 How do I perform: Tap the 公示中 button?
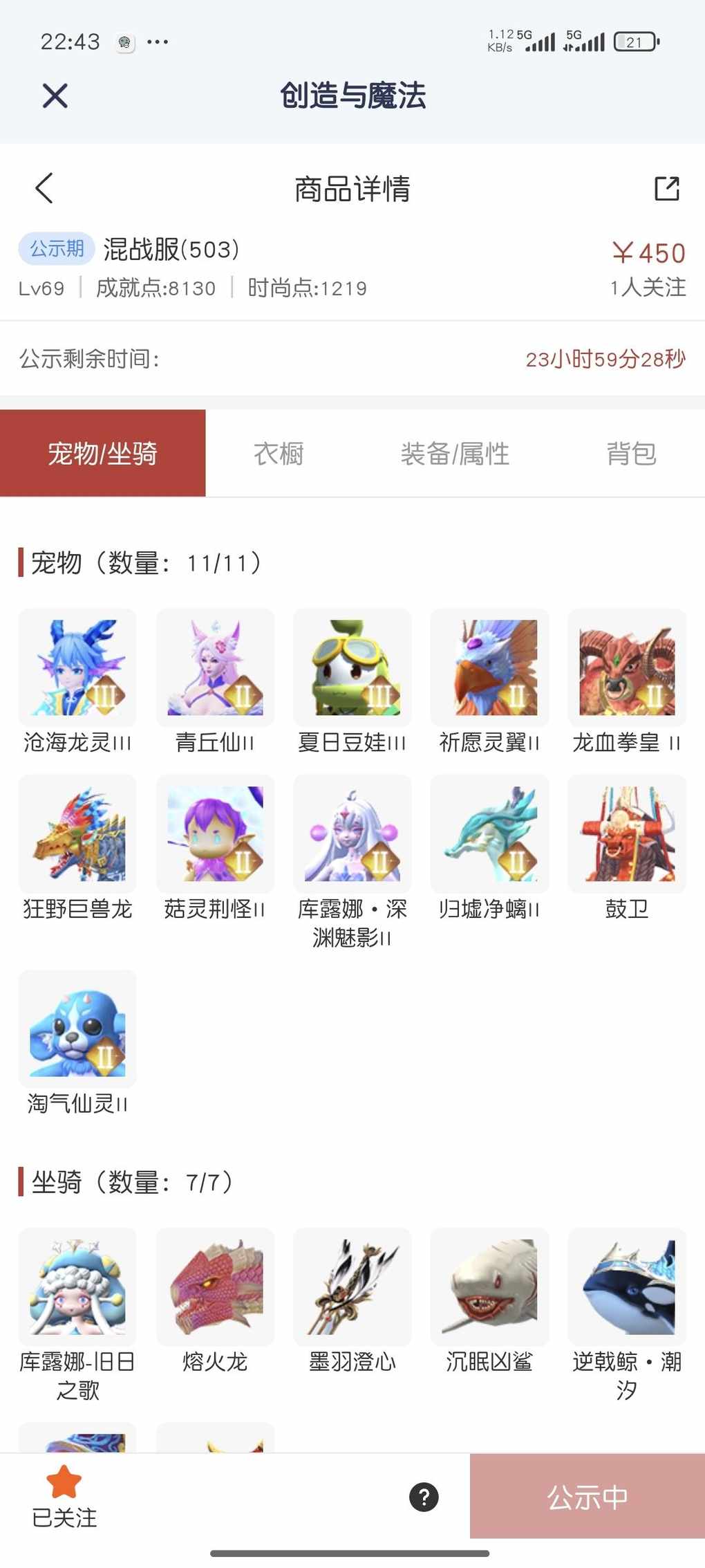click(x=587, y=1497)
